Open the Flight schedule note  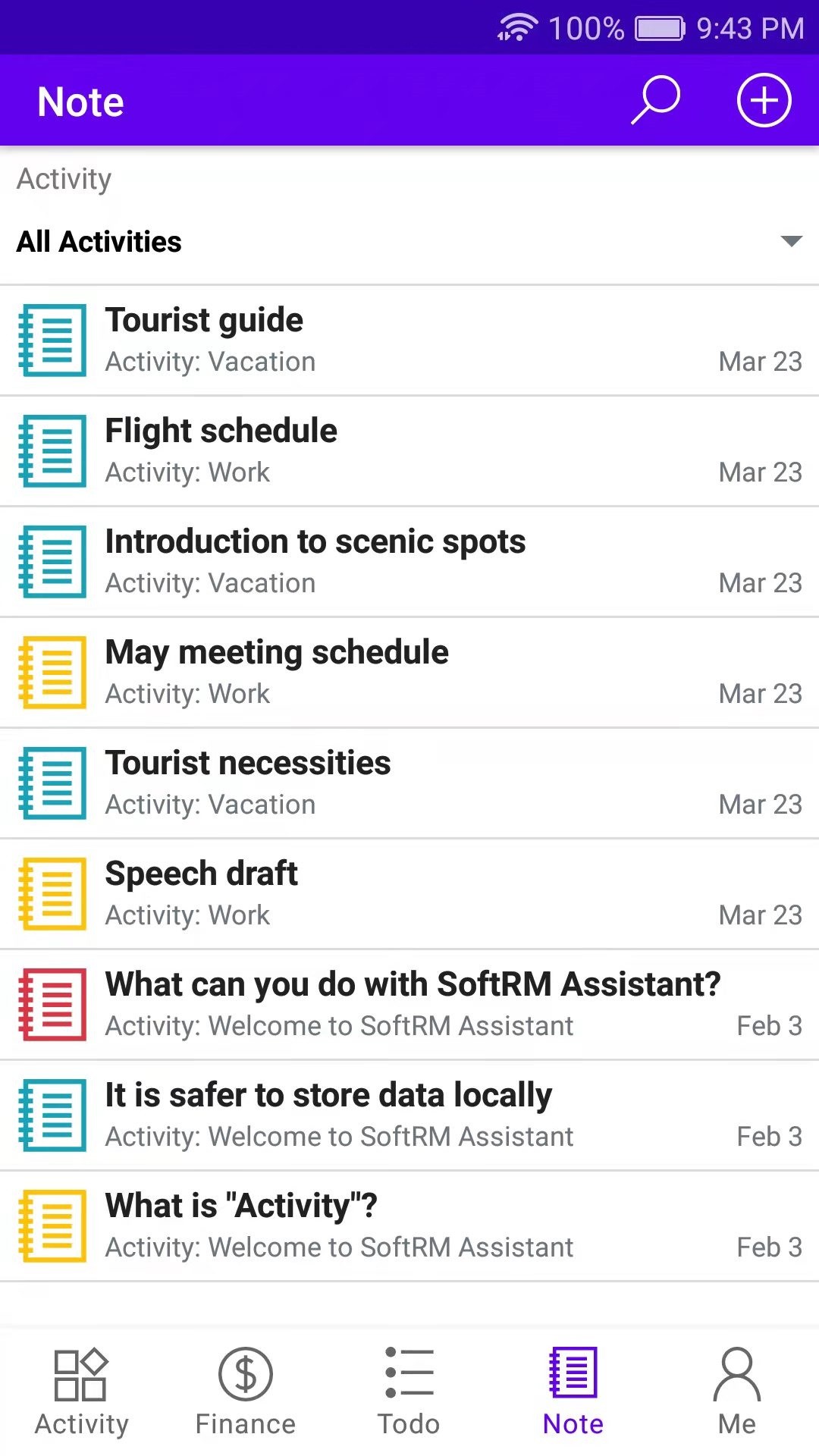coord(409,450)
